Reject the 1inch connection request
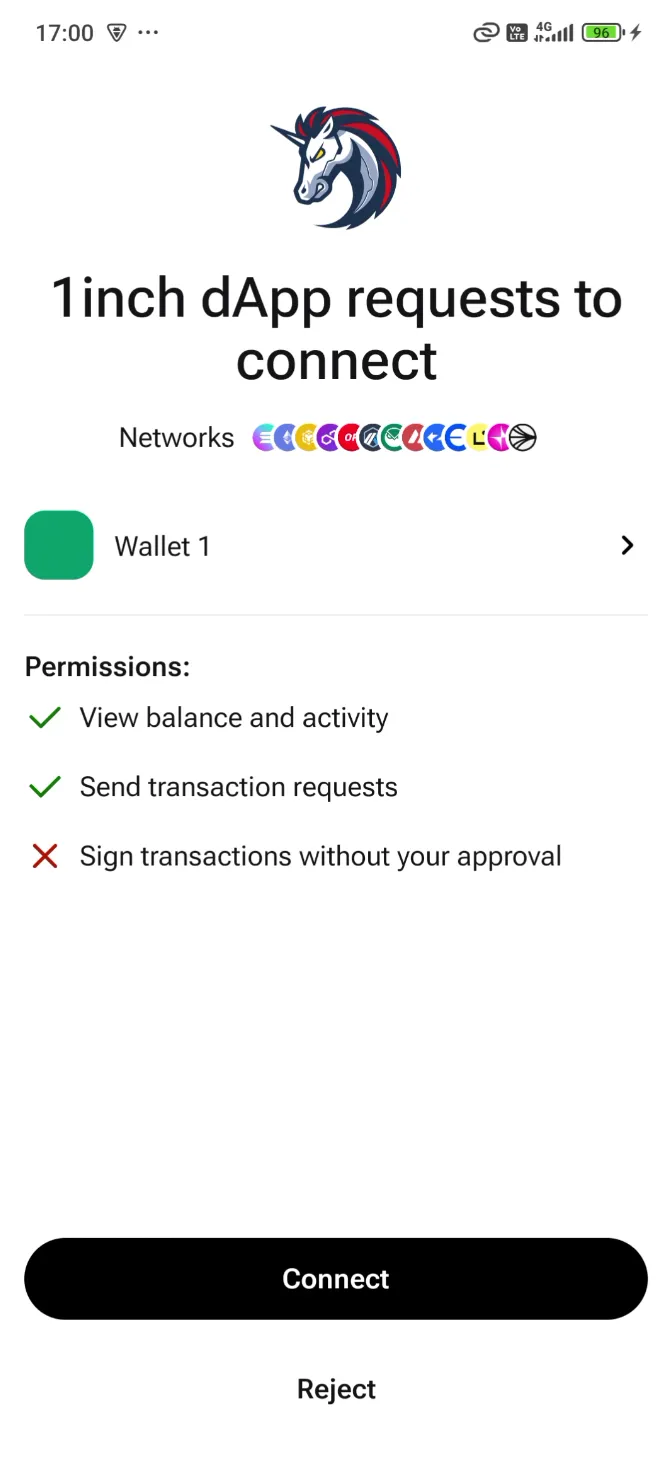Screen dimensions: 666x1458 (336, 1389)
